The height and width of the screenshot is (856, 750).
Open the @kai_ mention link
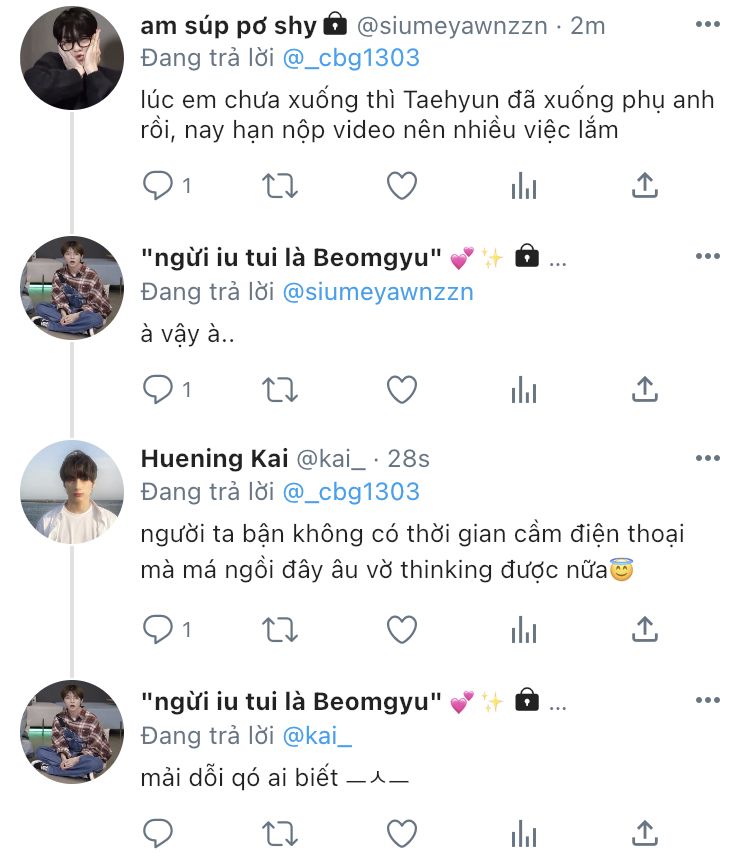click(317, 736)
